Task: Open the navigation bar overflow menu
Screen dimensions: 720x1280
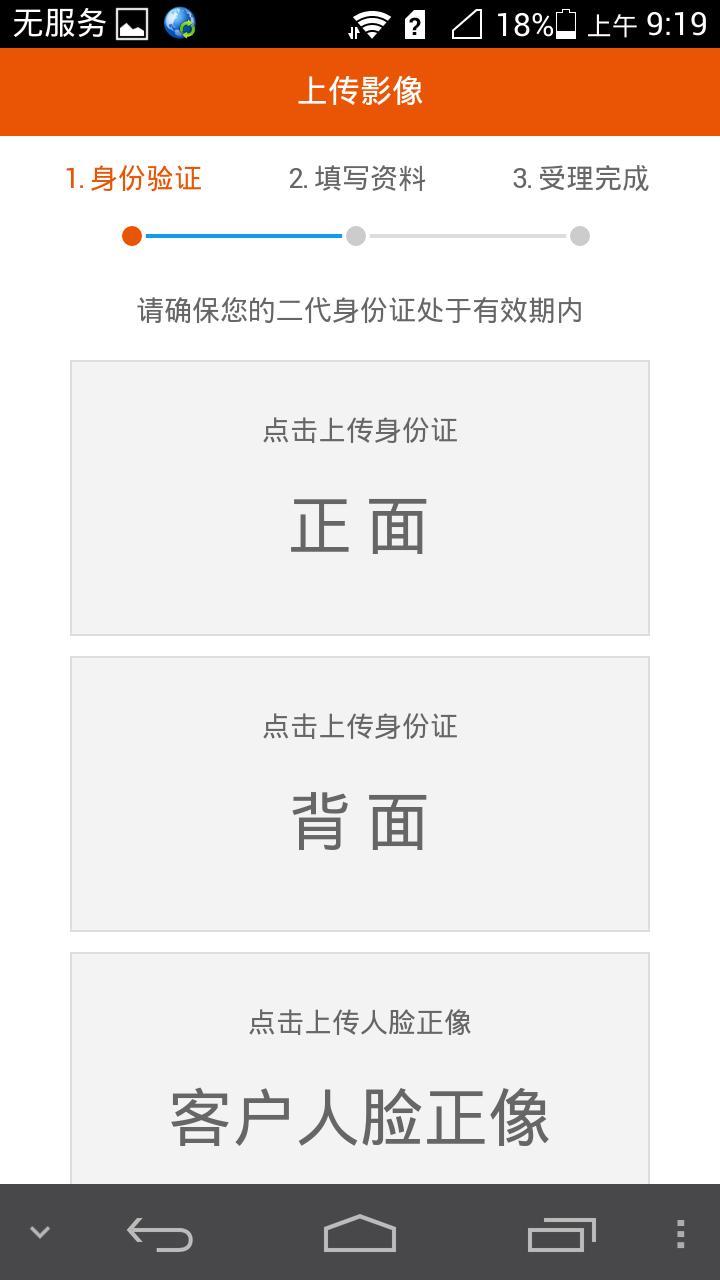Action: pos(680,1234)
